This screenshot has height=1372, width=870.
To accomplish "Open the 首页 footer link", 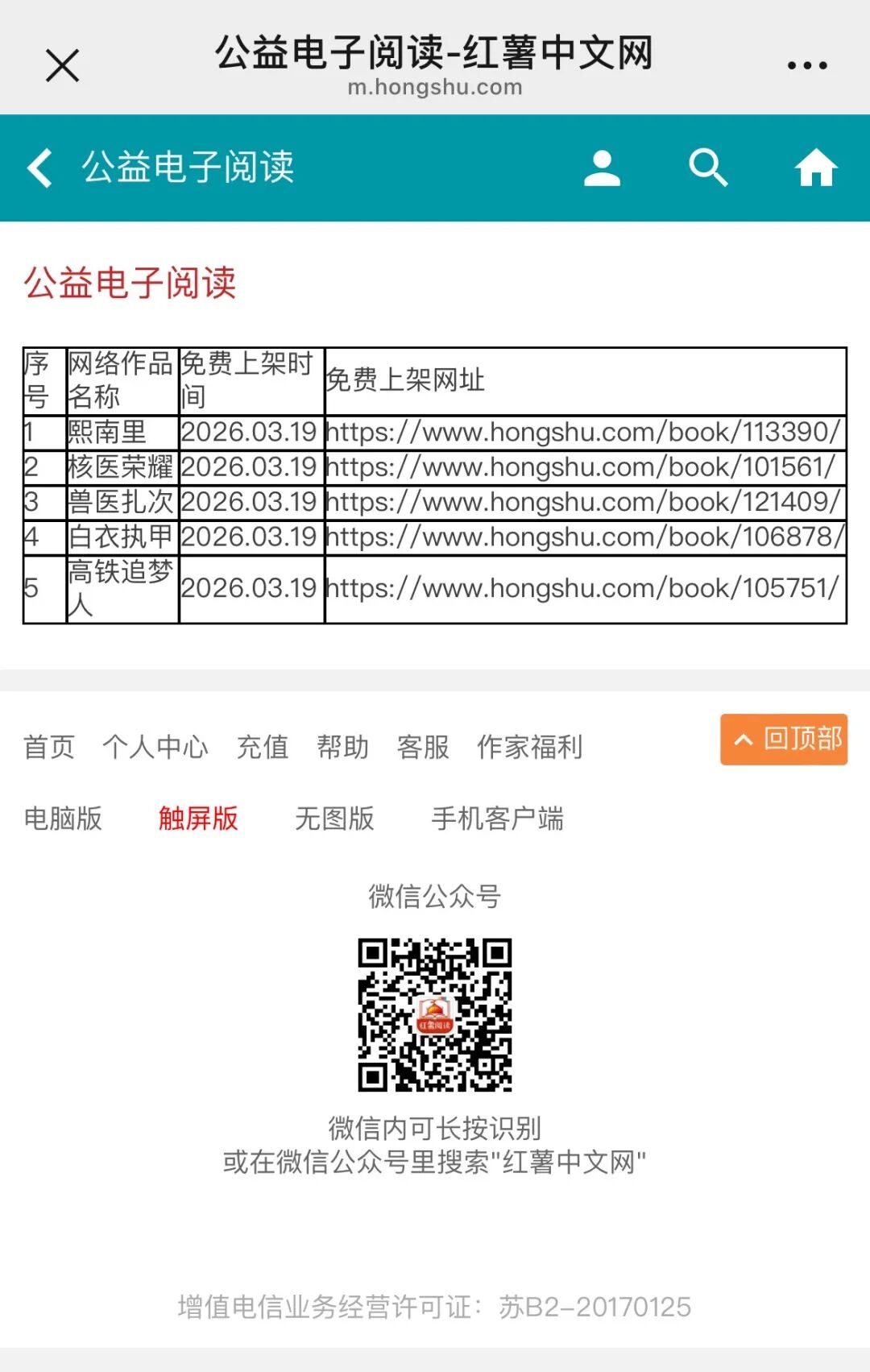I will (x=49, y=747).
